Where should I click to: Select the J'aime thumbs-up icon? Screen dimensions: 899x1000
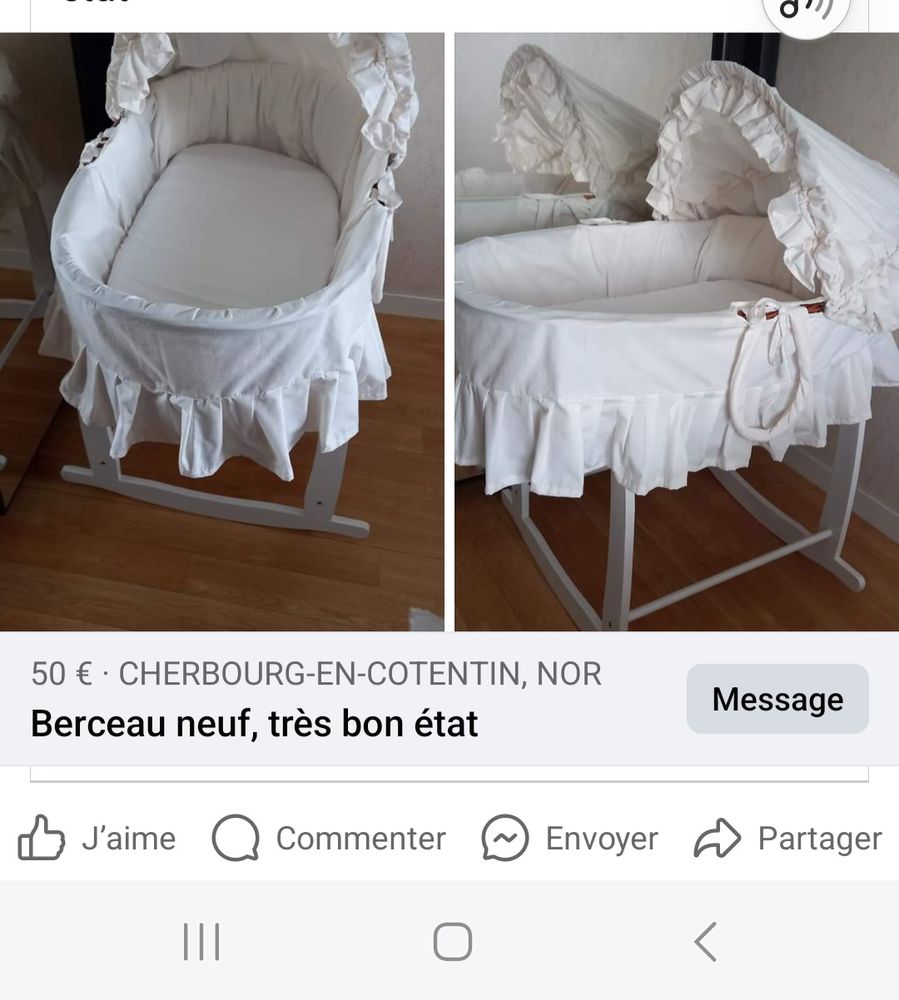tap(45, 838)
